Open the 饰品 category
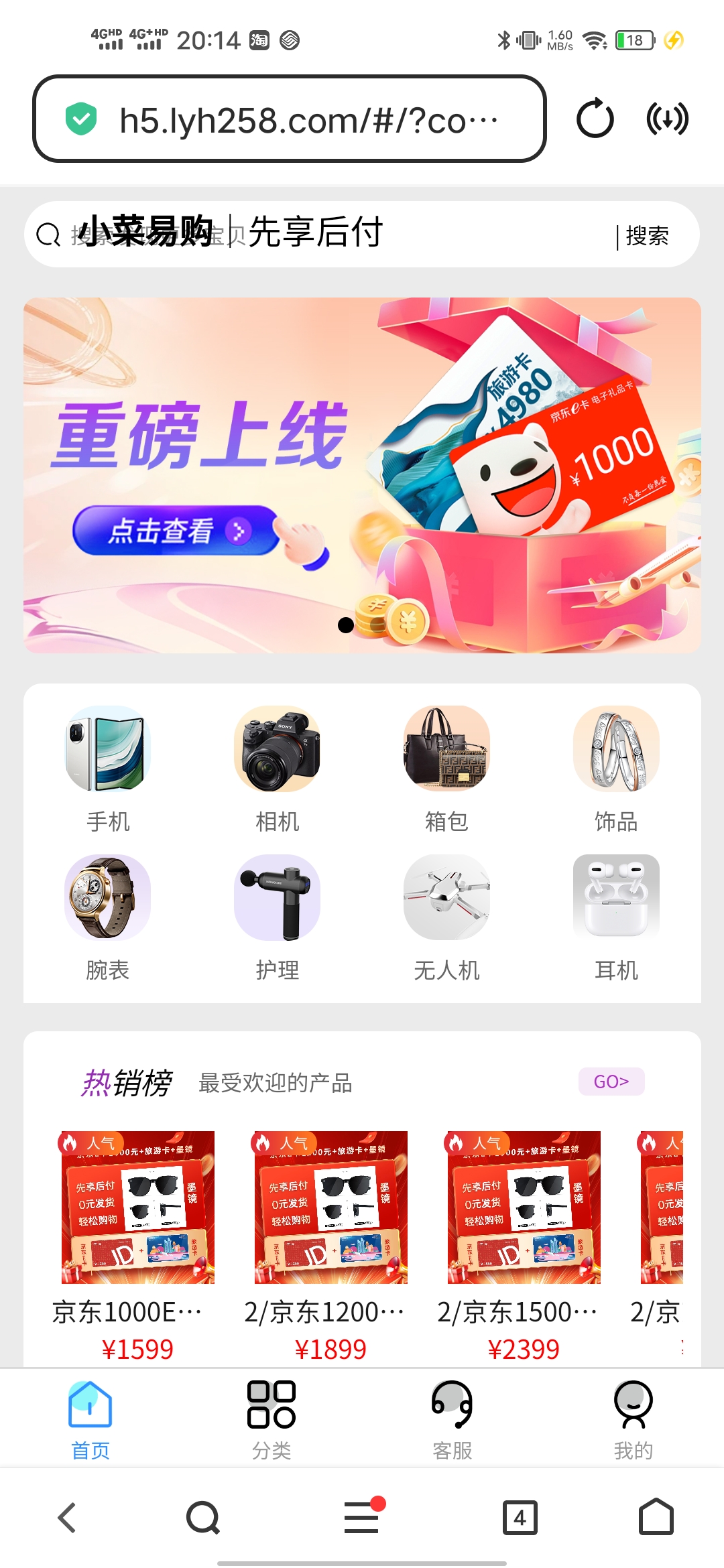 click(x=616, y=769)
